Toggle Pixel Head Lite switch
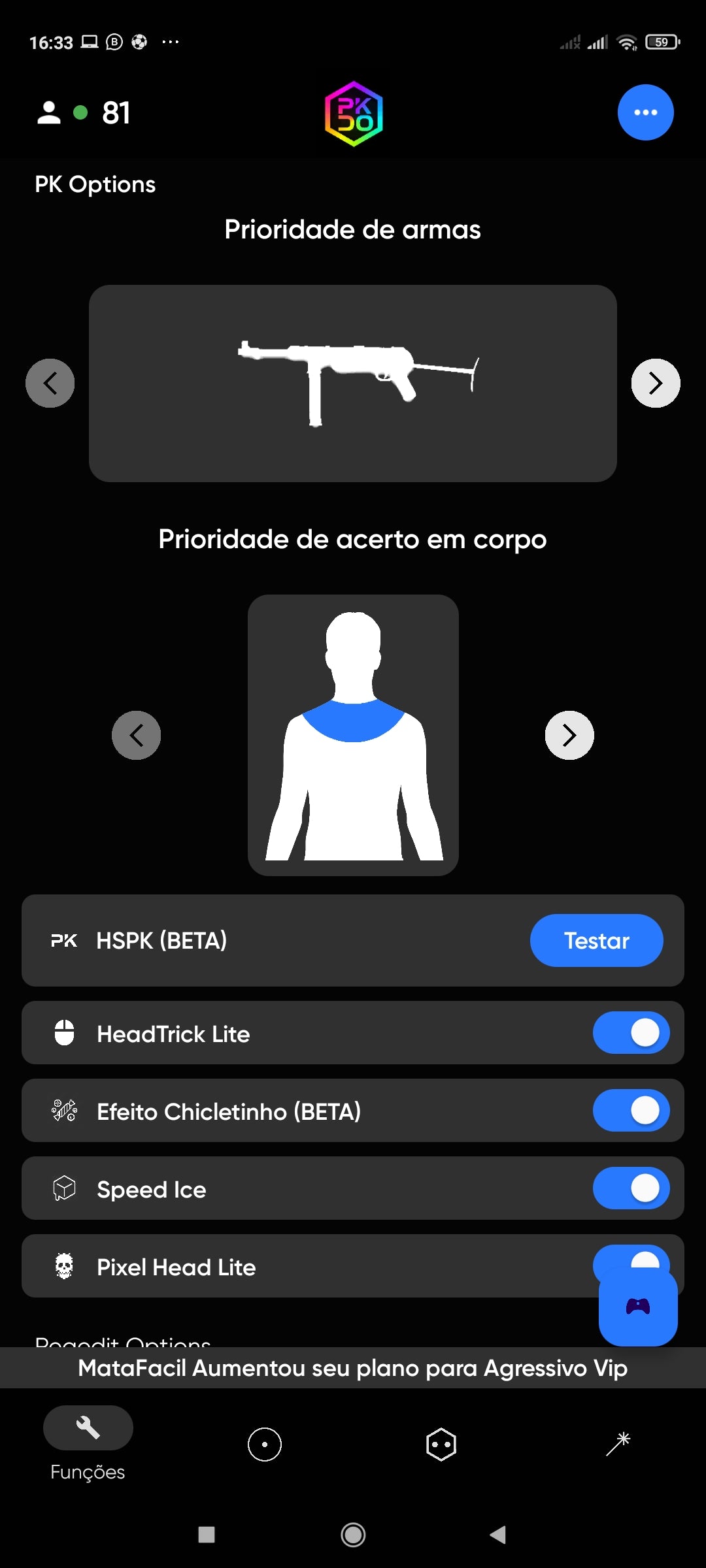 point(630,1266)
